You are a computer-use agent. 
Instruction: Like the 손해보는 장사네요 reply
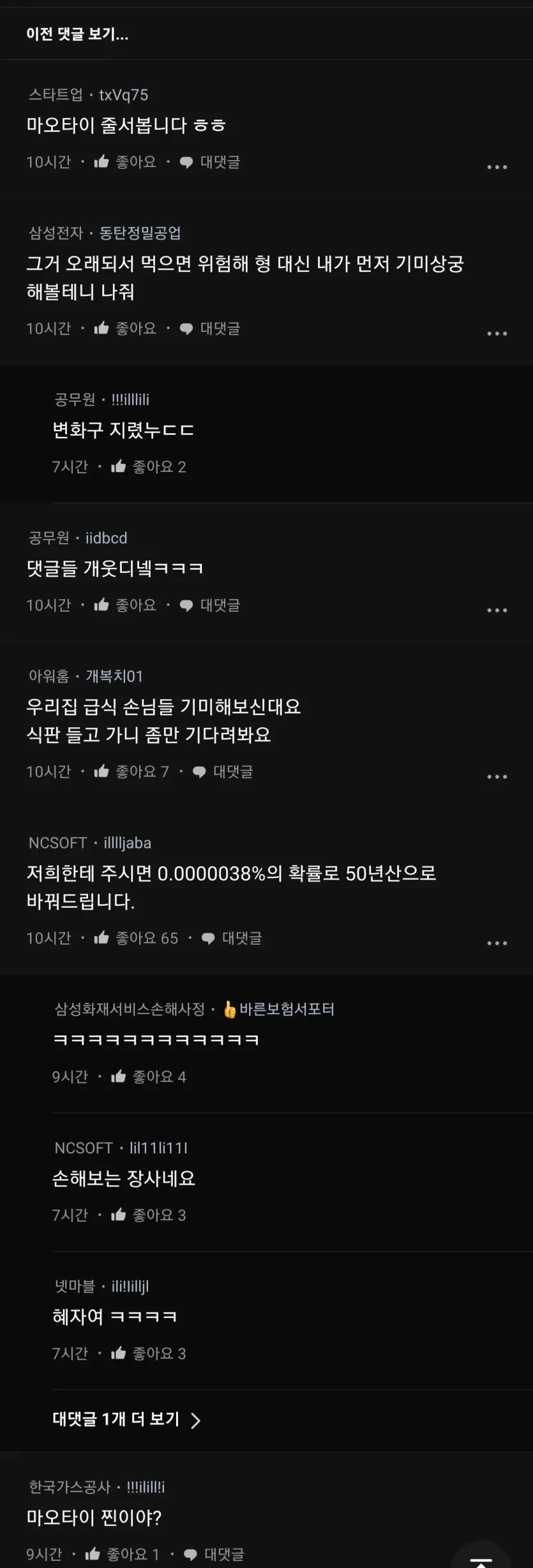pyautogui.click(x=147, y=1215)
